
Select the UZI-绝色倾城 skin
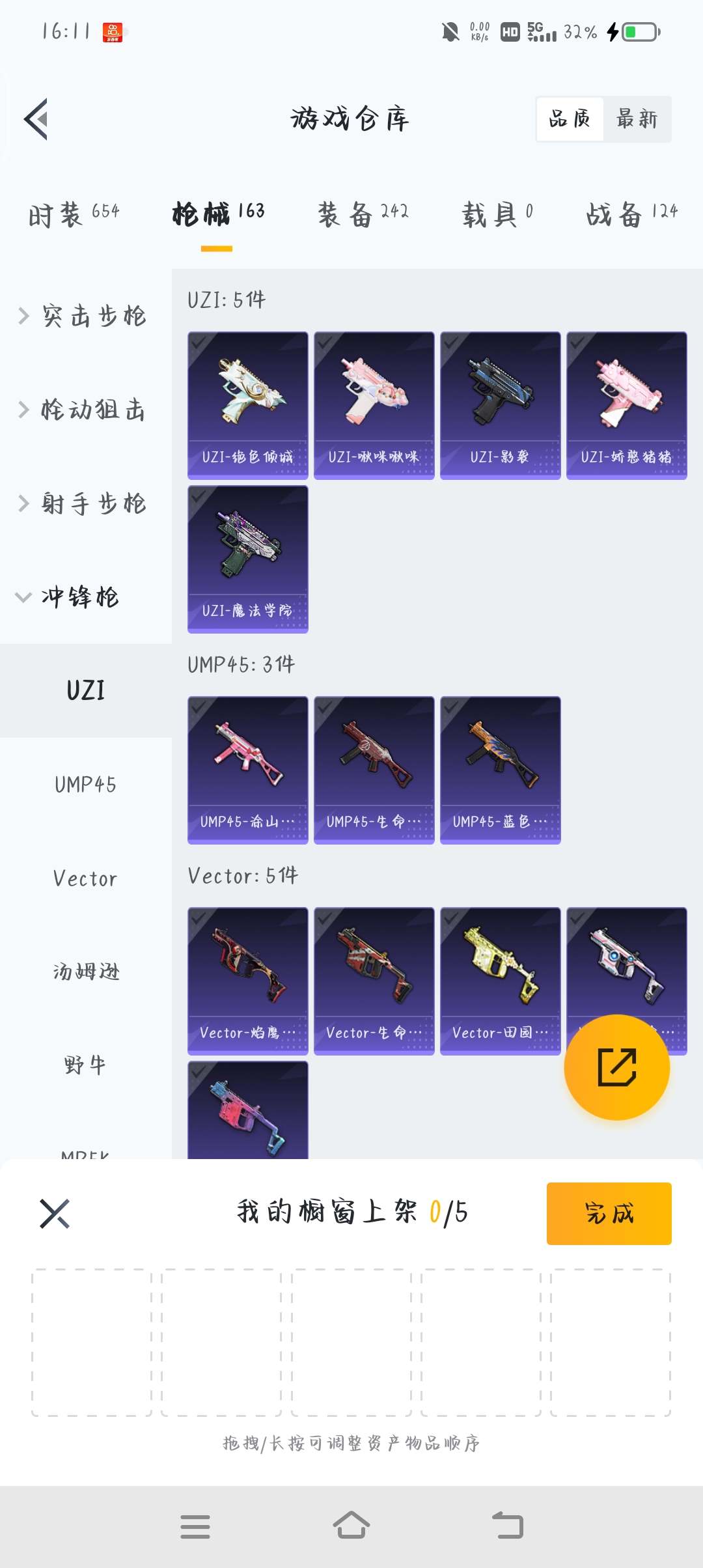[x=247, y=405]
